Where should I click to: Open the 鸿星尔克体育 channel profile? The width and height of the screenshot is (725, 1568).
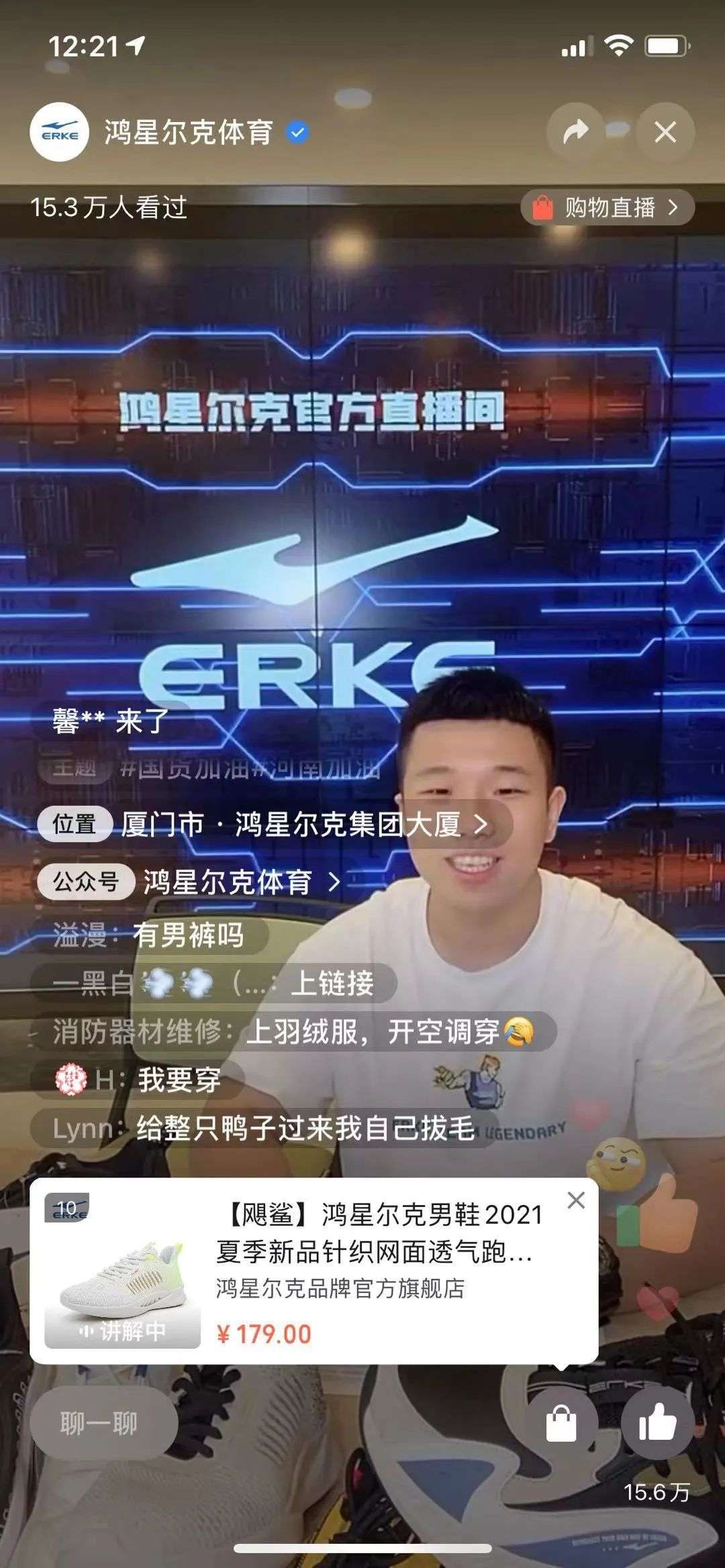188,132
